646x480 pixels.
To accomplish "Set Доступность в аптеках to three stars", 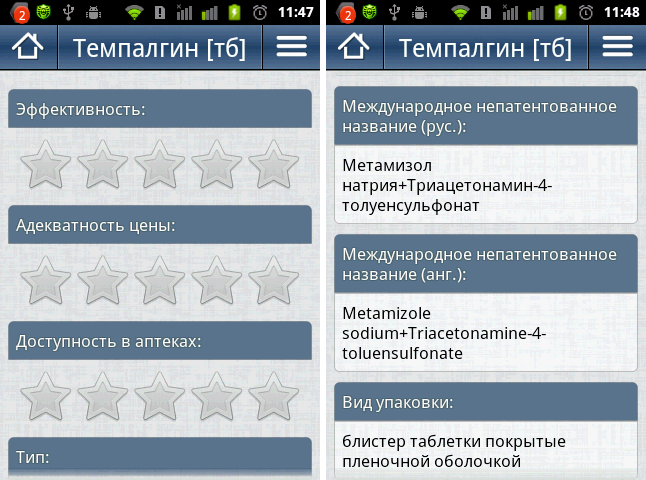I will click(160, 397).
